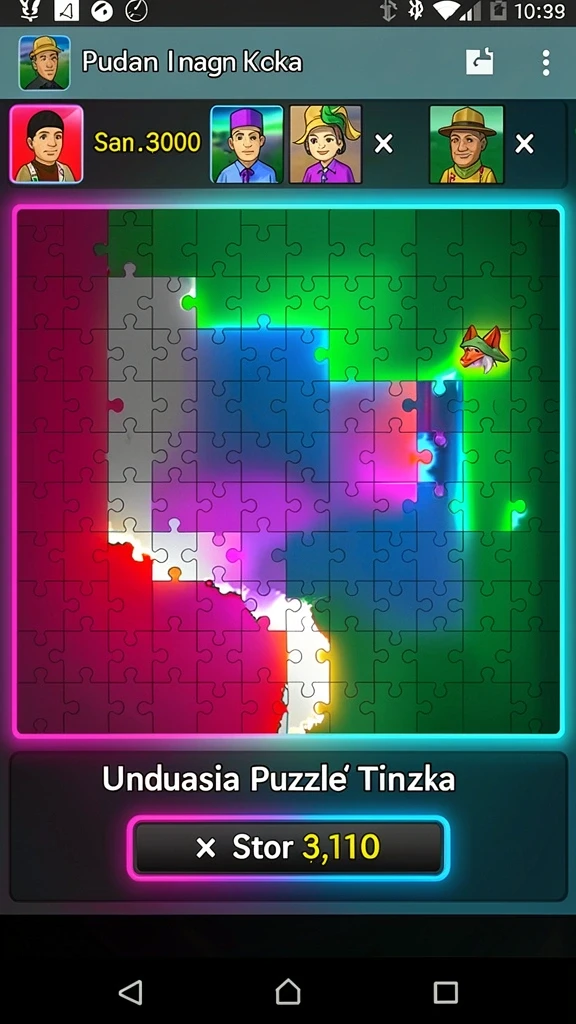The width and height of the screenshot is (576, 1024).
Task: Open the three-dot overflow menu
Action: (x=546, y=63)
